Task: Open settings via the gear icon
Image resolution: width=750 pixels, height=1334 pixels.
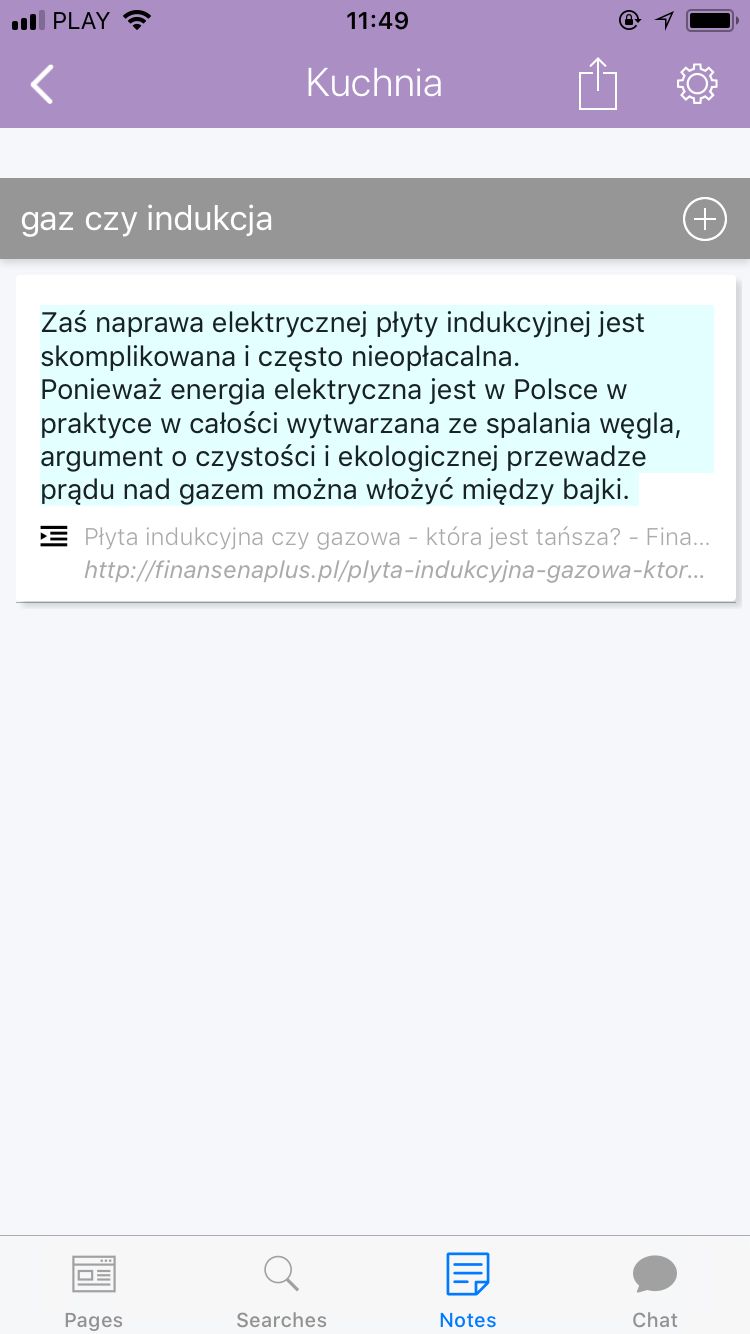Action: [x=696, y=84]
